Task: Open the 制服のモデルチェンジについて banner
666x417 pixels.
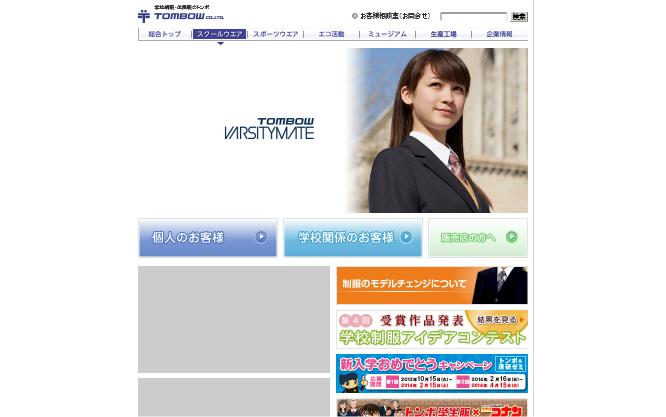Action: [x=431, y=285]
